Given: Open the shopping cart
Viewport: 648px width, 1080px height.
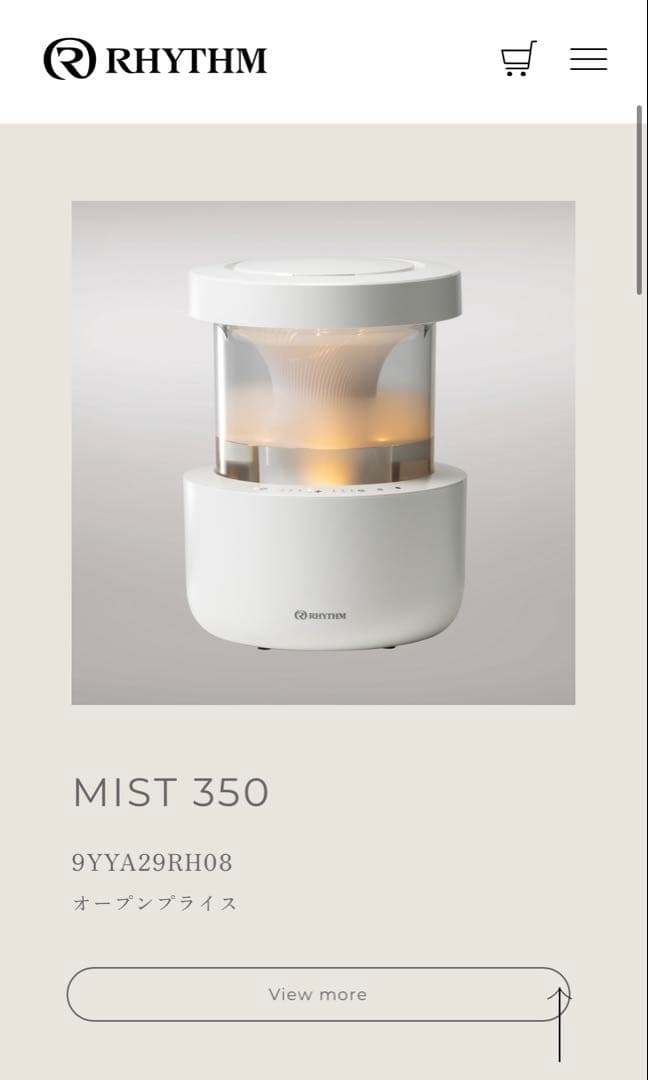Looking at the screenshot, I should [x=518, y=59].
